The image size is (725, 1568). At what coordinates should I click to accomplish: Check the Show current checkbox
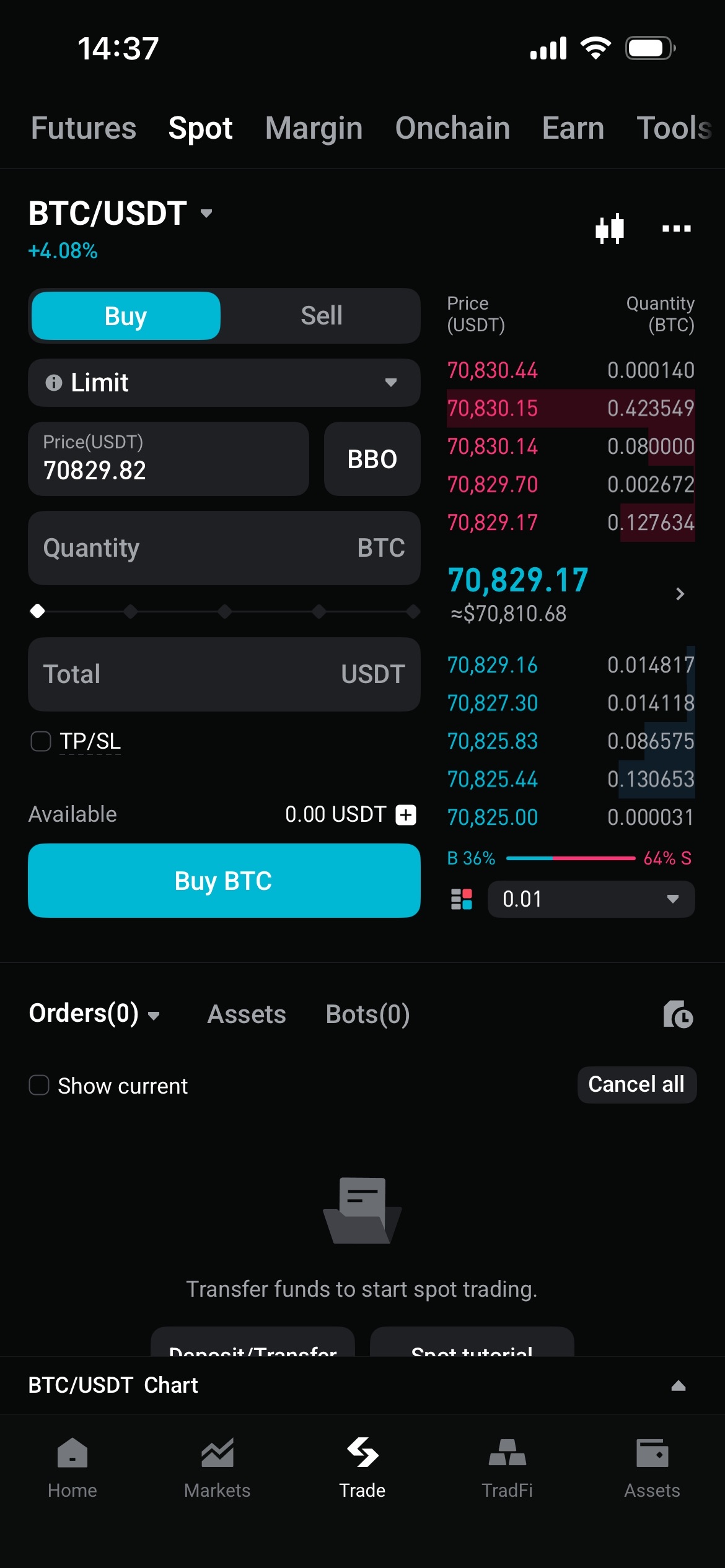point(39,1085)
